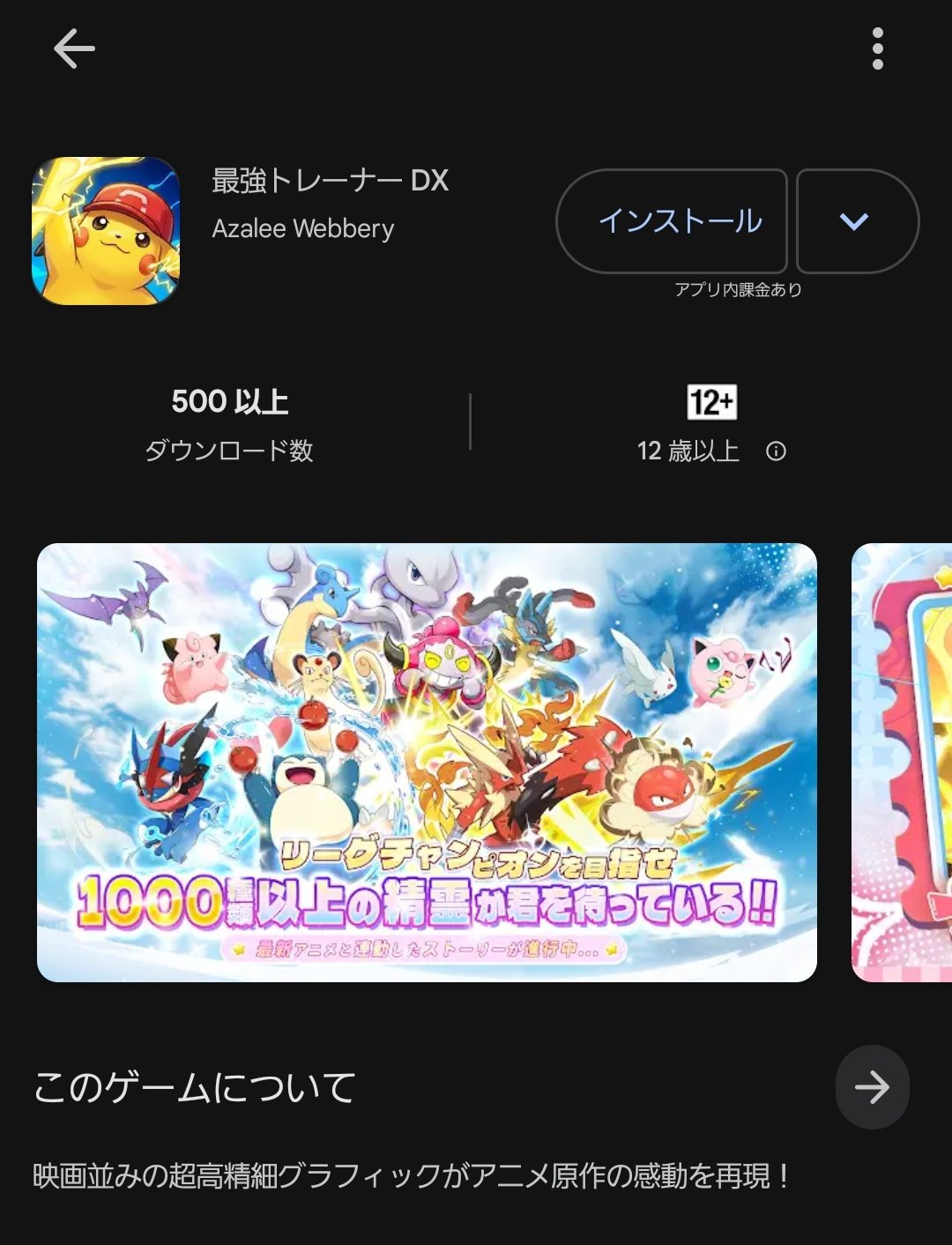Open developer page Azalee Webbery
Image resolution: width=952 pixels, height=1245 pixels.
point(302,228)
